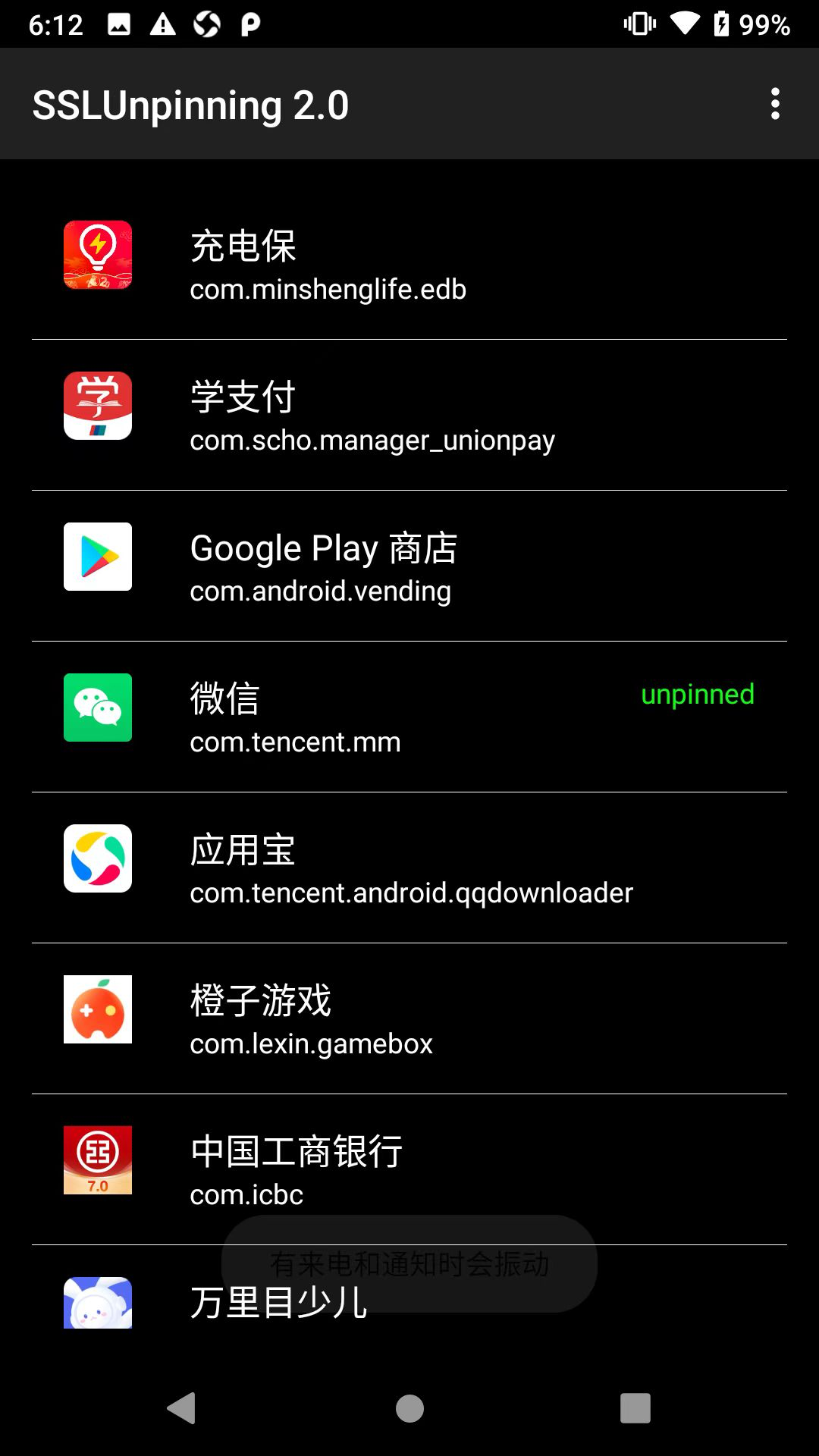Open the Google Play 商店 row
This screenshot has width=819, height=1456.
click(409, 566)
